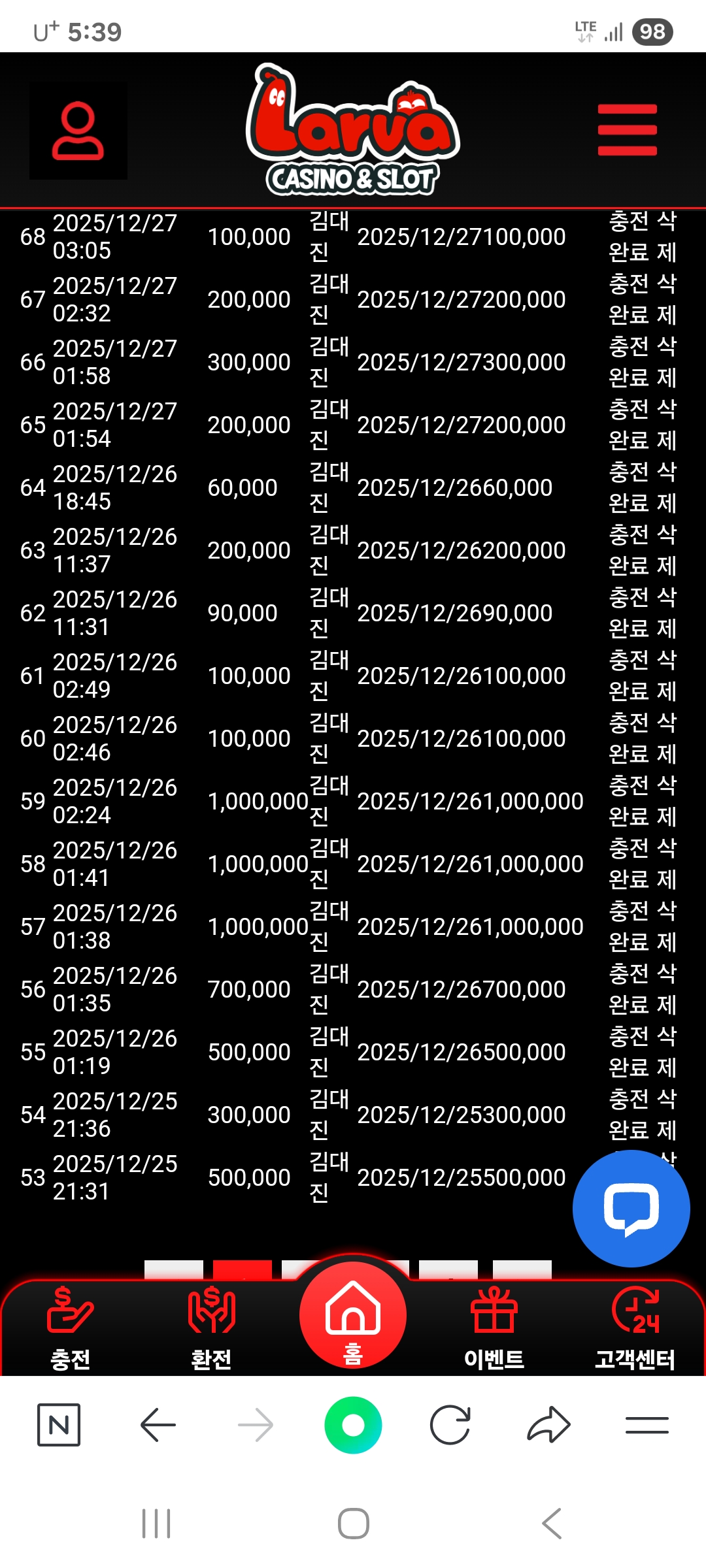Delete deposit record number 68 via 삭제

pyautogui.click(x=666, y=237)
